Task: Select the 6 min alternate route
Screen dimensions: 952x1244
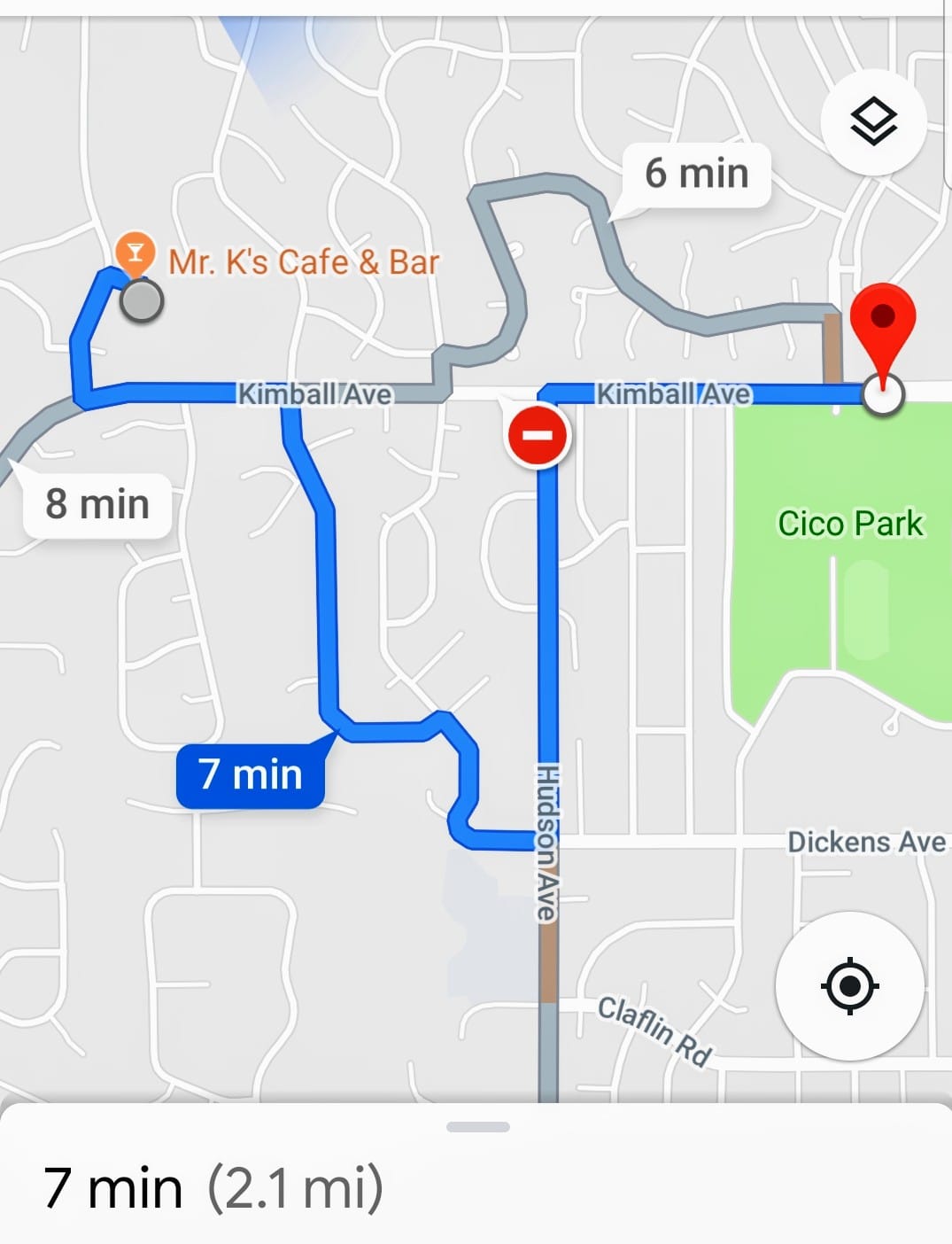Action: (x=696, y=174)
